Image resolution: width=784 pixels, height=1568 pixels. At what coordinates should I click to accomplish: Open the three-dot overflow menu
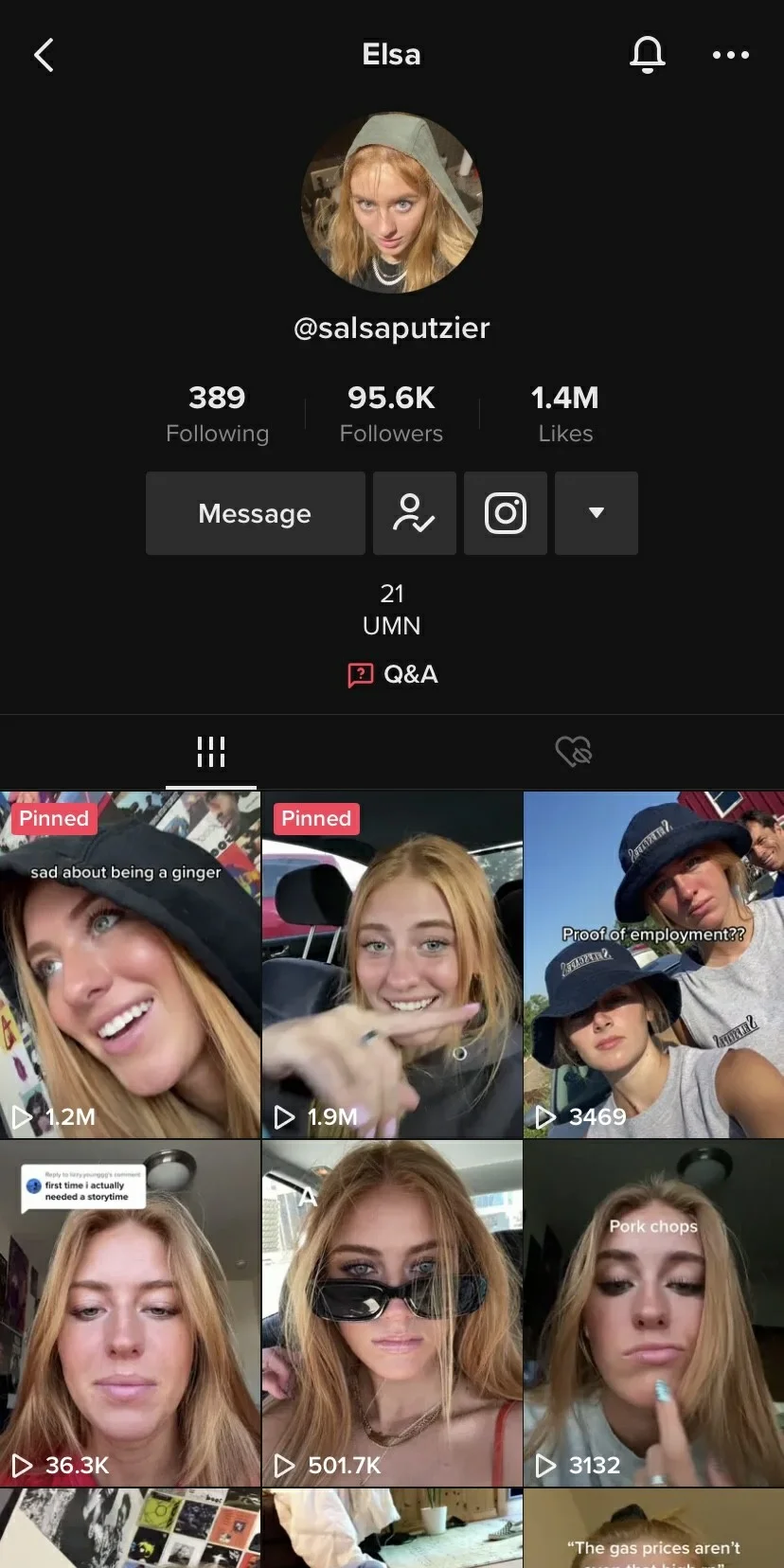click(731, 55)
